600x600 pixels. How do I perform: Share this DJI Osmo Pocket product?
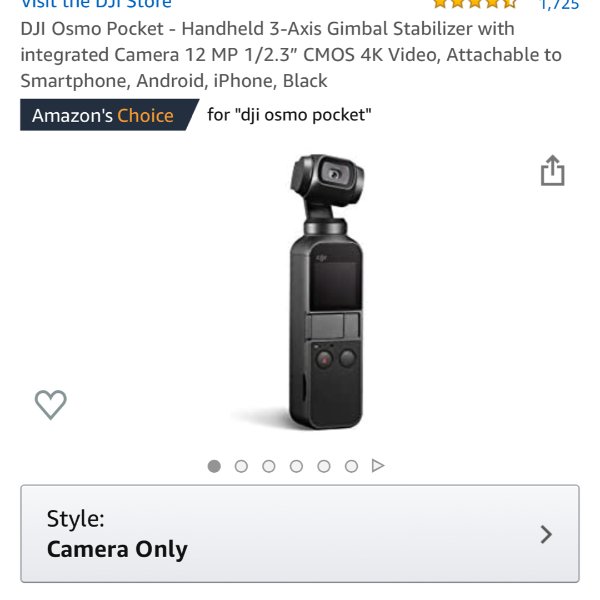click(x=552, y=171)
